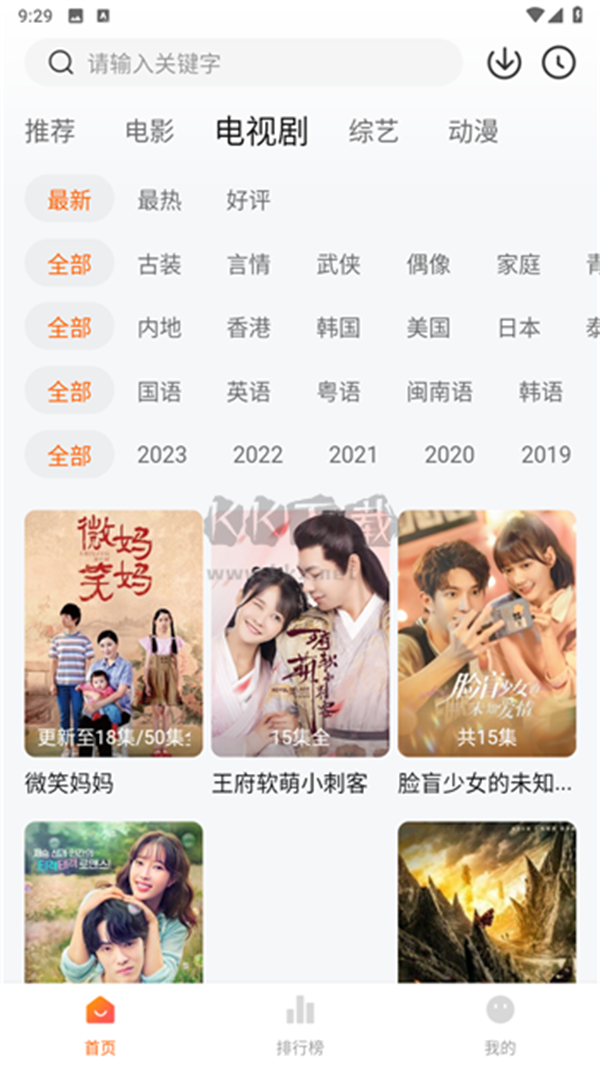Screen dimensions: 600x1066
Task: Filter by region 韩国
Action: [339, 328]
